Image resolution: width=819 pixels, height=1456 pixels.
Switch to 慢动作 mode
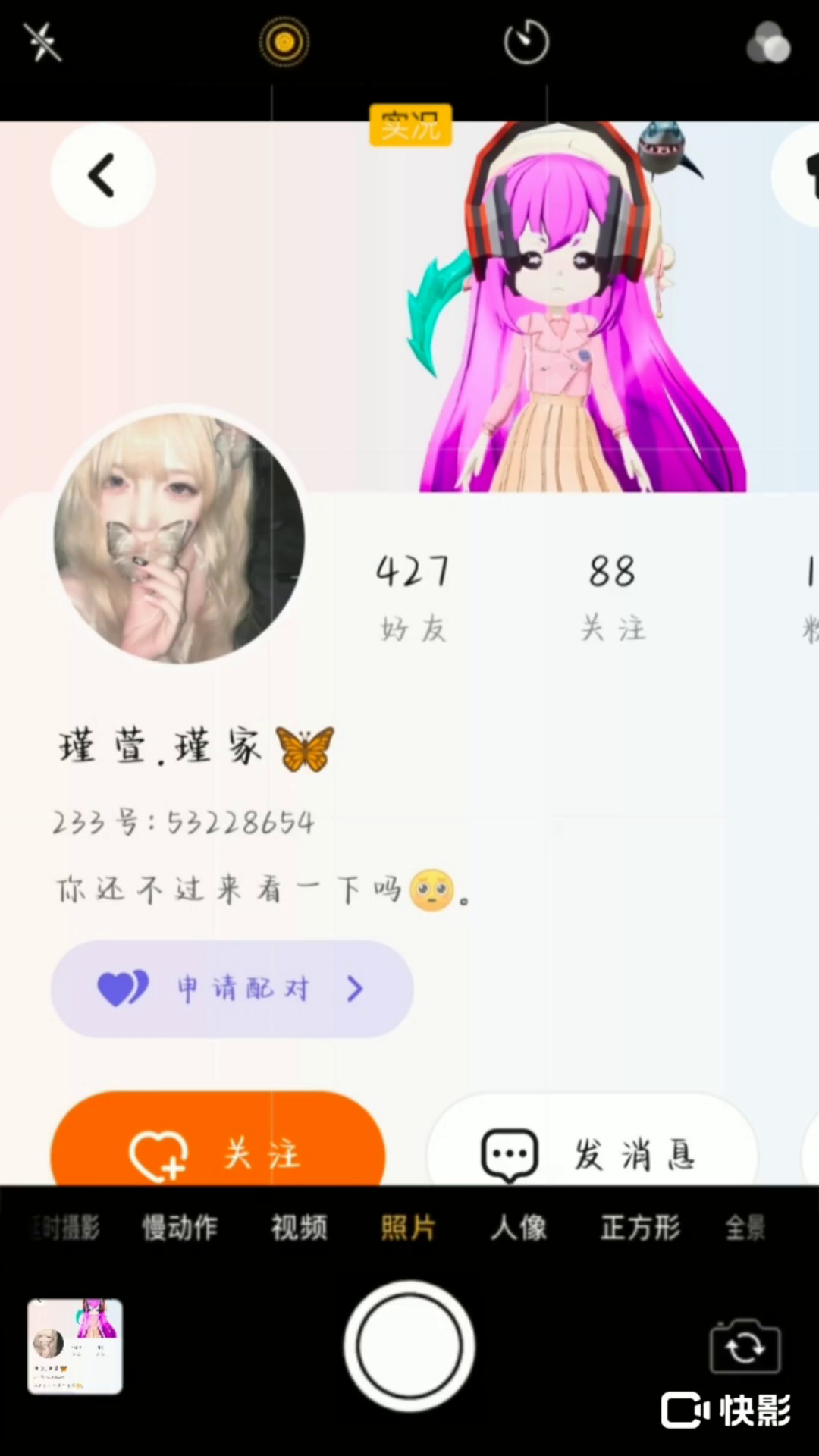pyautogui.click(x=180, y=1227)
